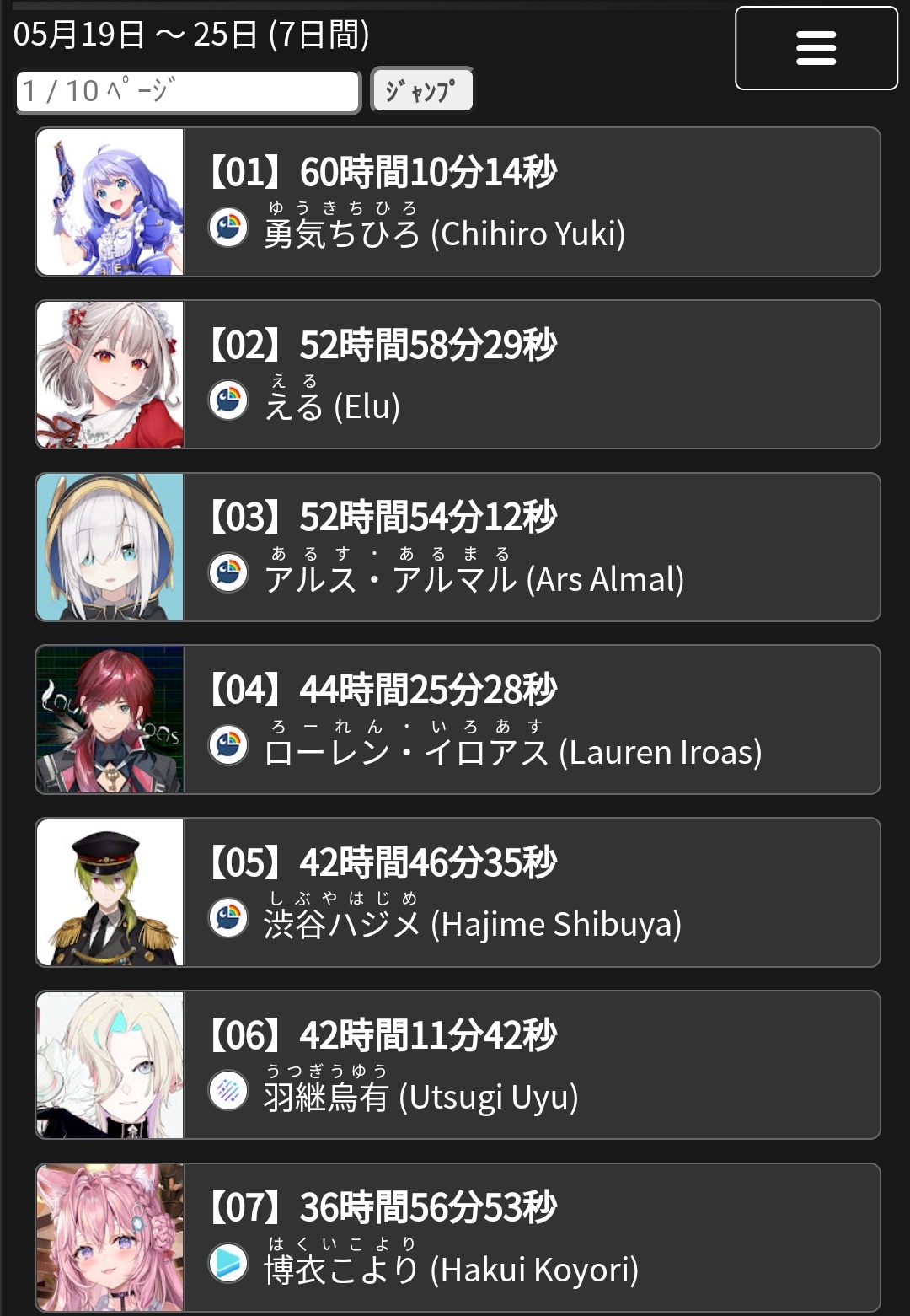Open the Utsugi Uyu ranking card
The image size is (910, 1316).
pos(458,1065)
